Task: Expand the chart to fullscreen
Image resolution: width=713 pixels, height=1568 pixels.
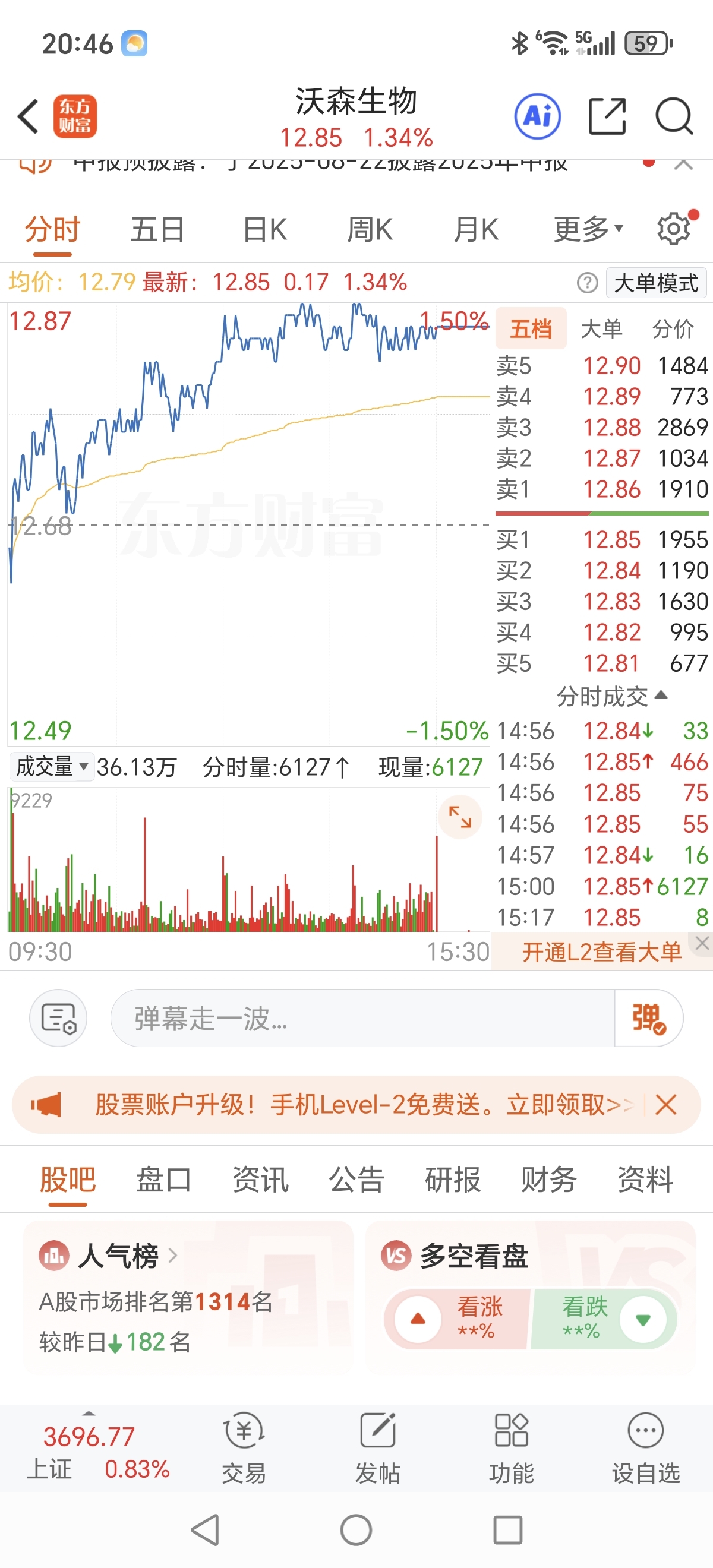Action: pyautogui.click(x=460, y=817)
